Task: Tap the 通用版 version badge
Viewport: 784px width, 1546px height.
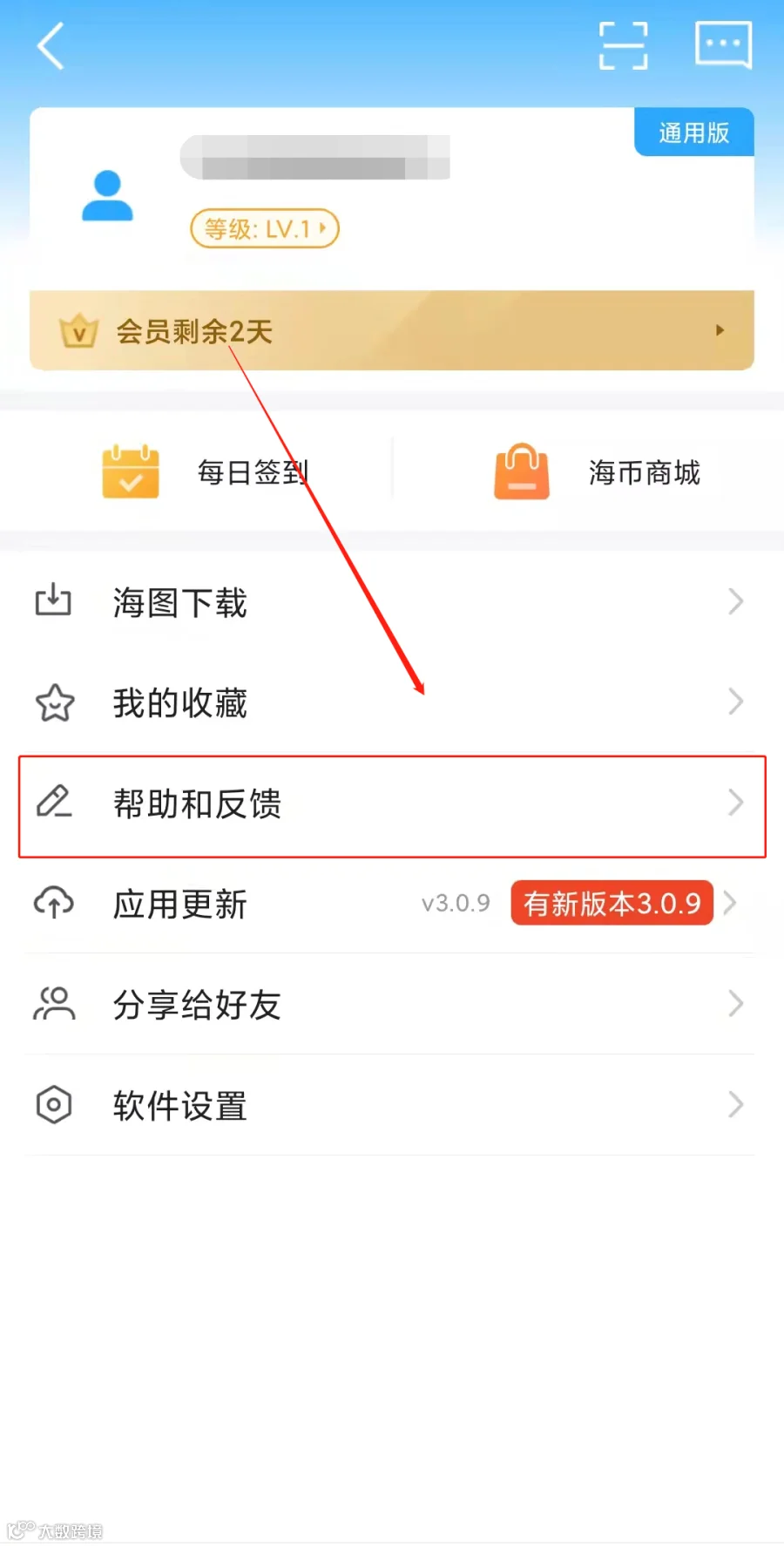Action: point(694,132)
